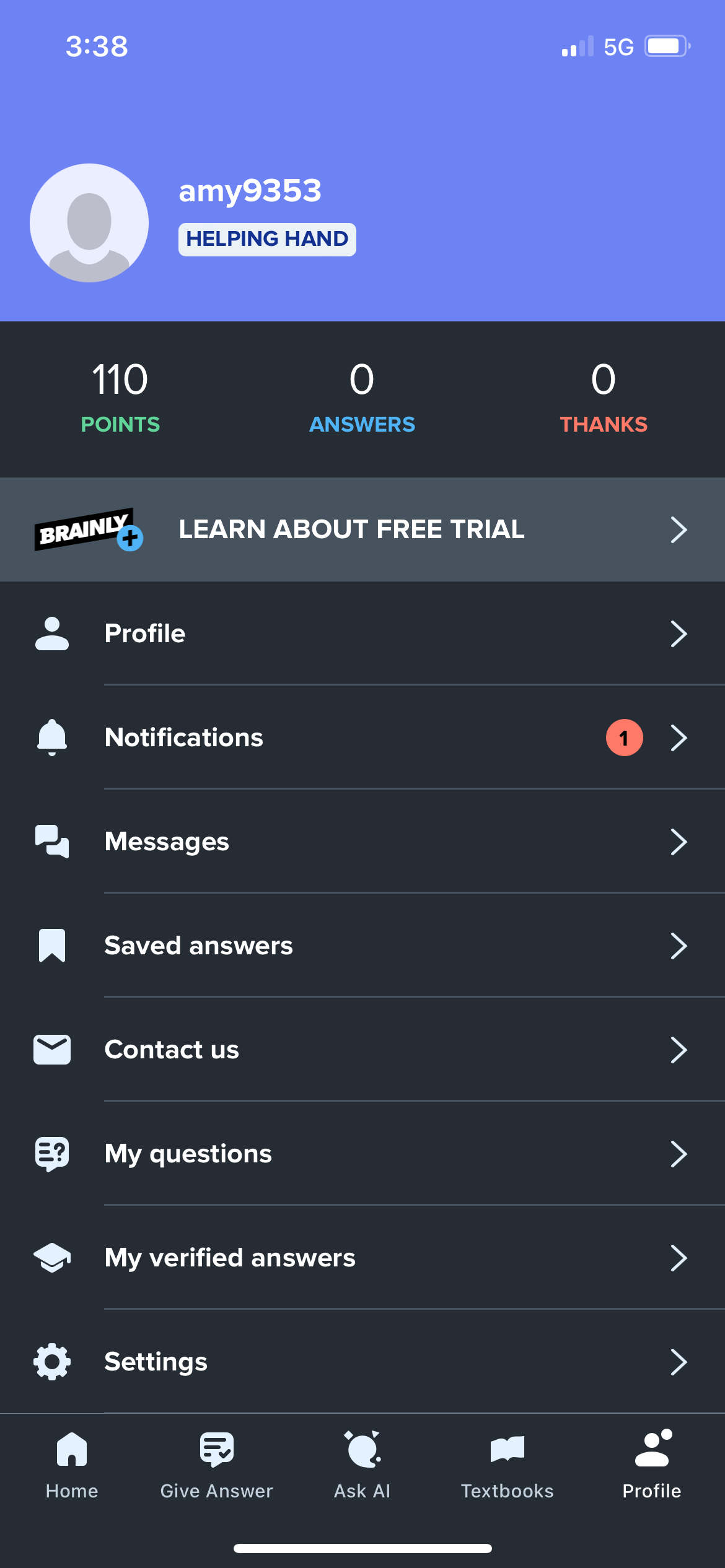Tap the POINTS value of 110
Screen dimensions: 725x1568
(x=119, y=379)
